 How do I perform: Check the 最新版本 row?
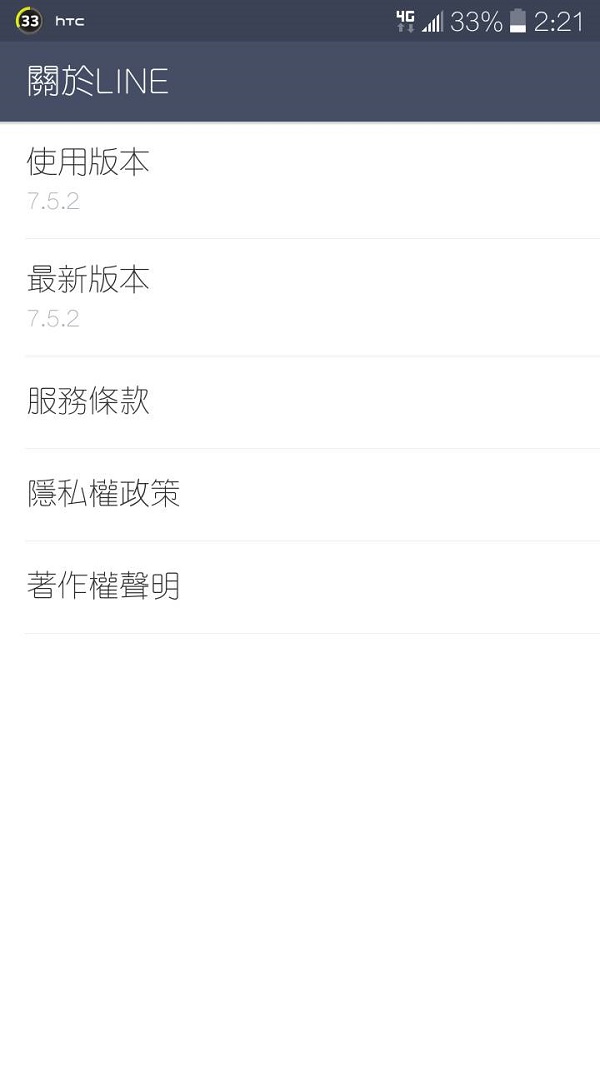point(300,297)
